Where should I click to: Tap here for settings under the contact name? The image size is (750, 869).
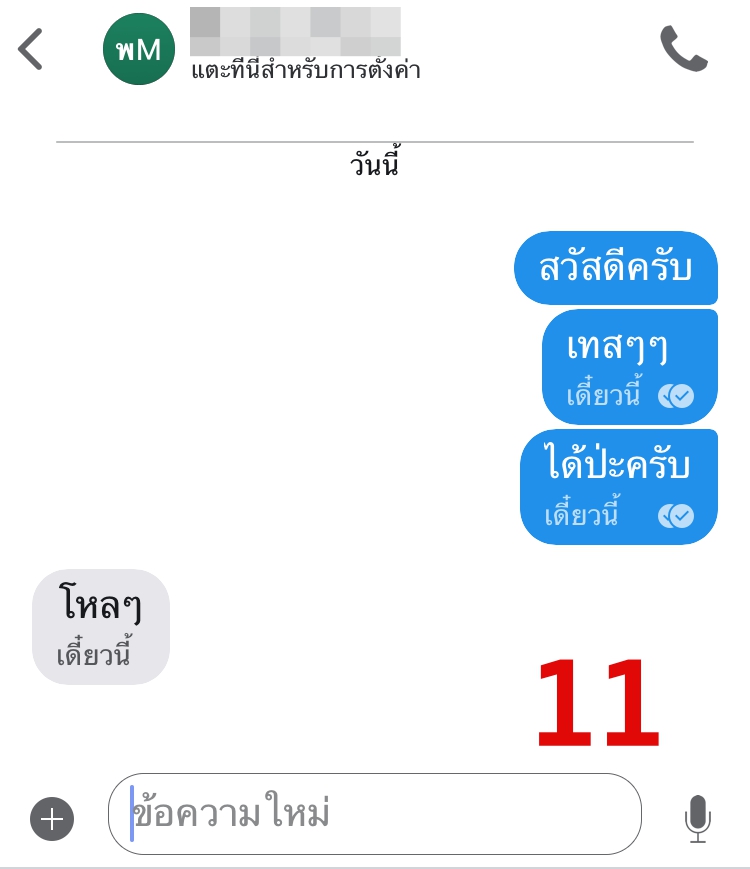305,71
